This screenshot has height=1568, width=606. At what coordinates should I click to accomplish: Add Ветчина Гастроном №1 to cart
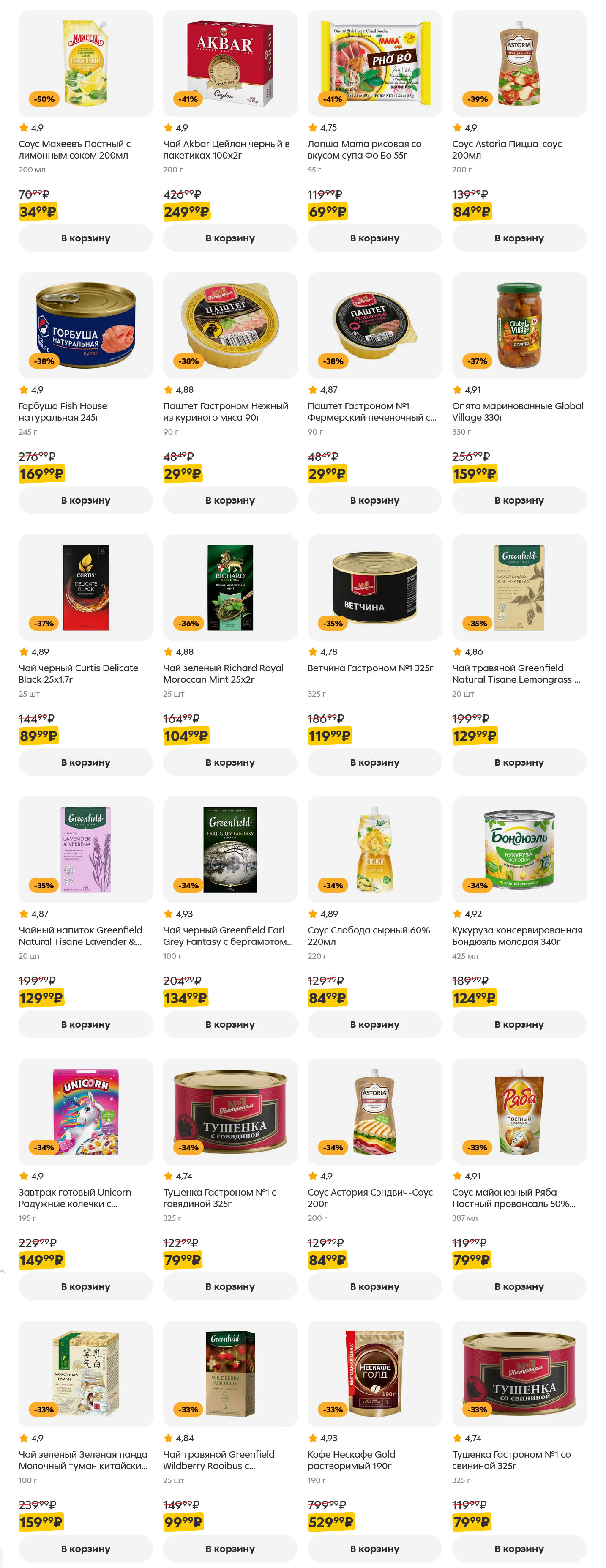click(374, 761)
